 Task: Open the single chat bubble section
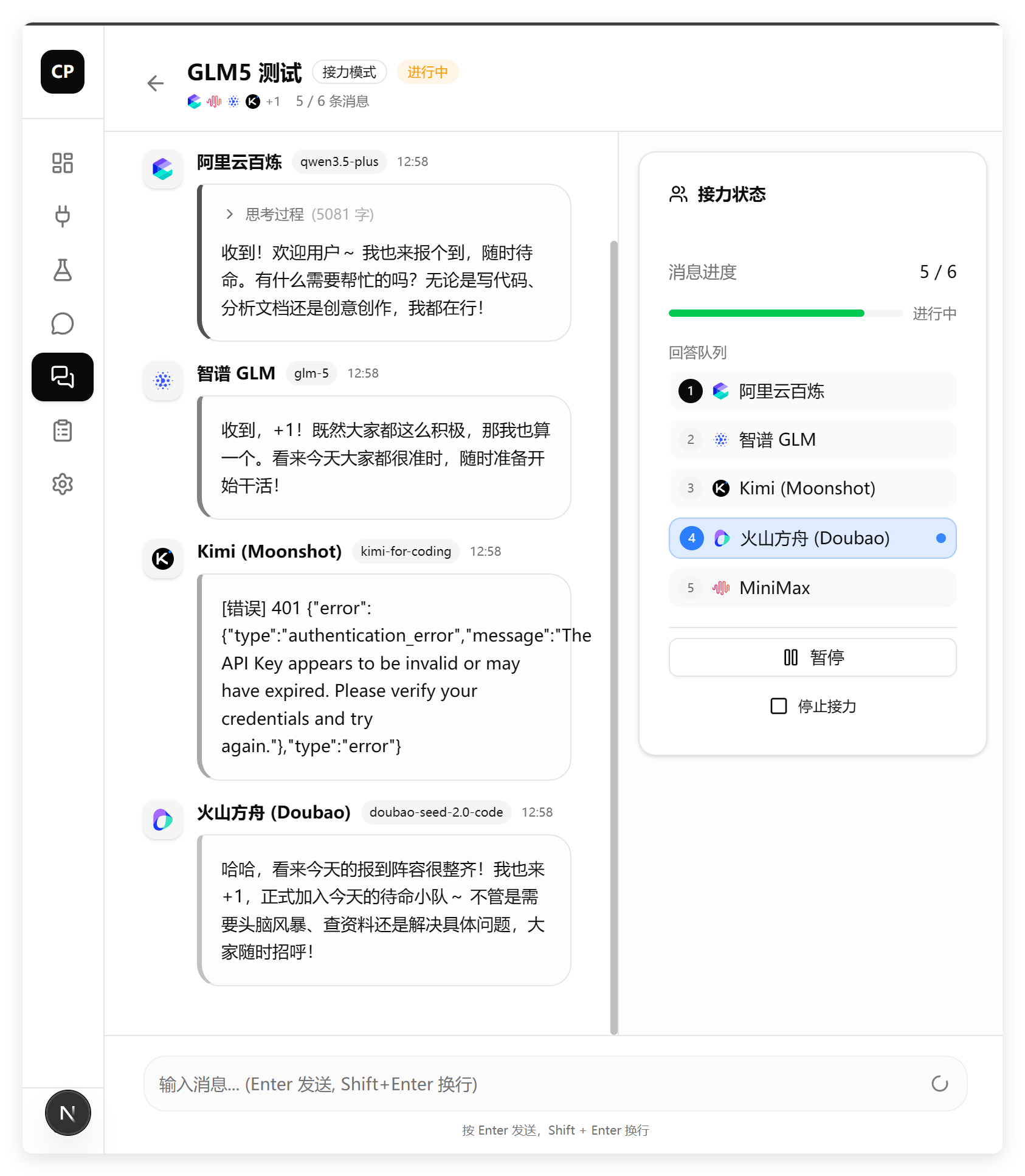[63, 323]
